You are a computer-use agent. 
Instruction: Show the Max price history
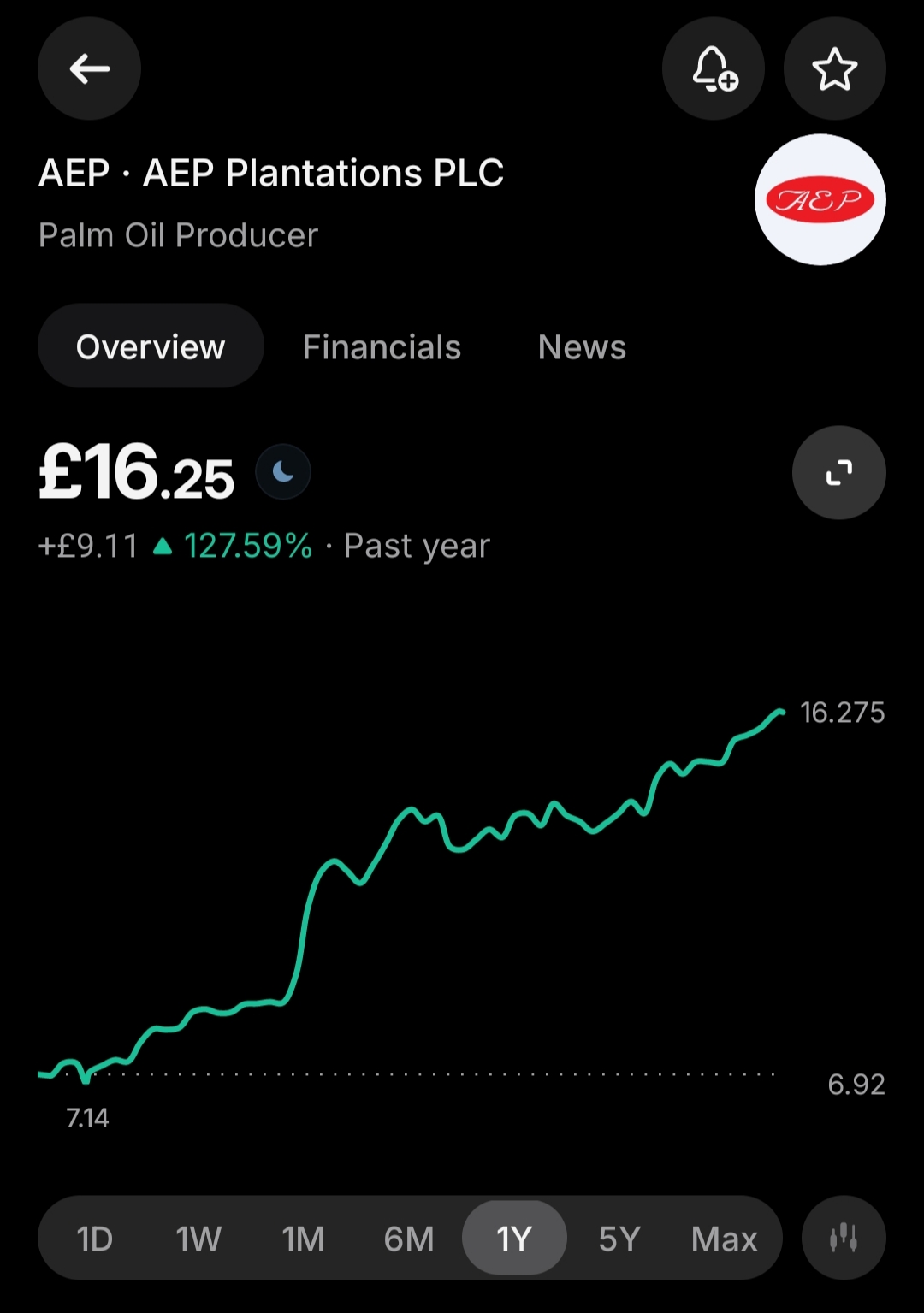point(724,1238)
